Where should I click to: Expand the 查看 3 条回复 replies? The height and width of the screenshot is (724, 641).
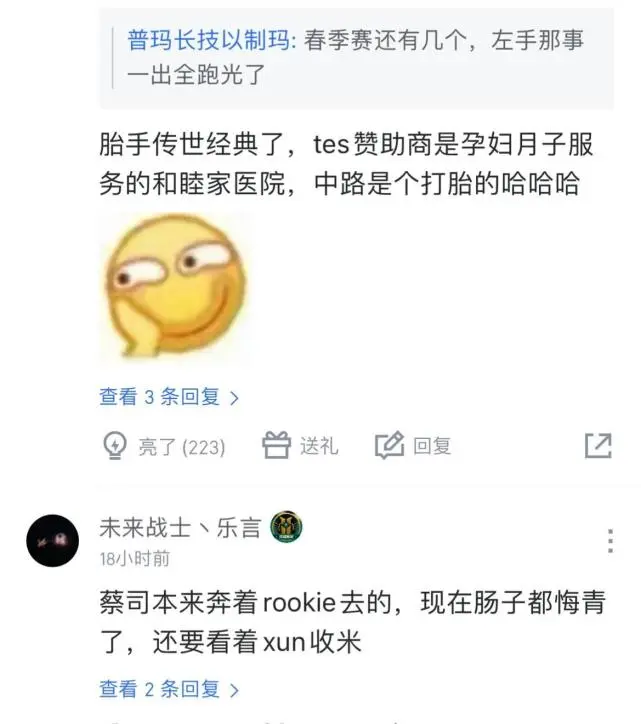[169, 397]
